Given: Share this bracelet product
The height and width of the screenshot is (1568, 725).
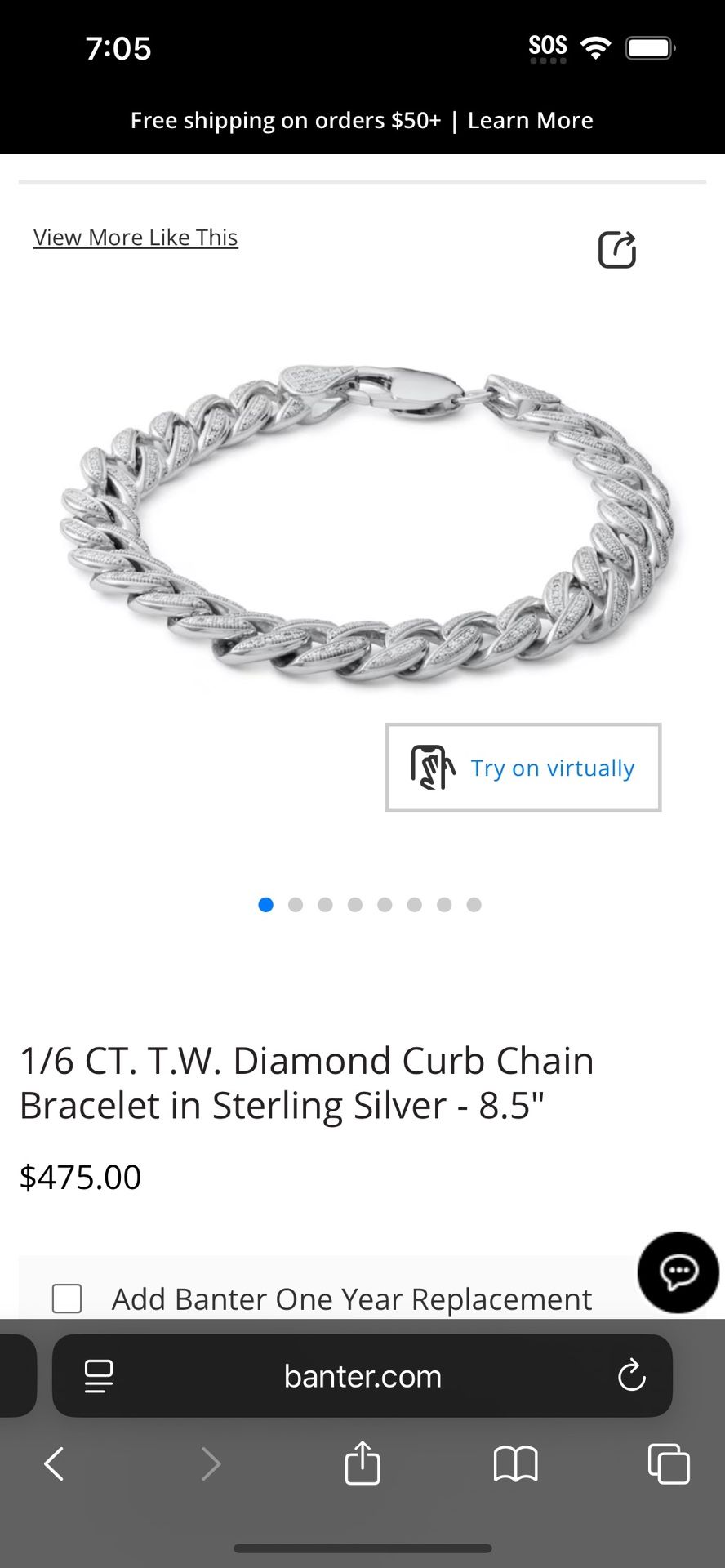Looking at the screenshot, I should tap(617, 249).
